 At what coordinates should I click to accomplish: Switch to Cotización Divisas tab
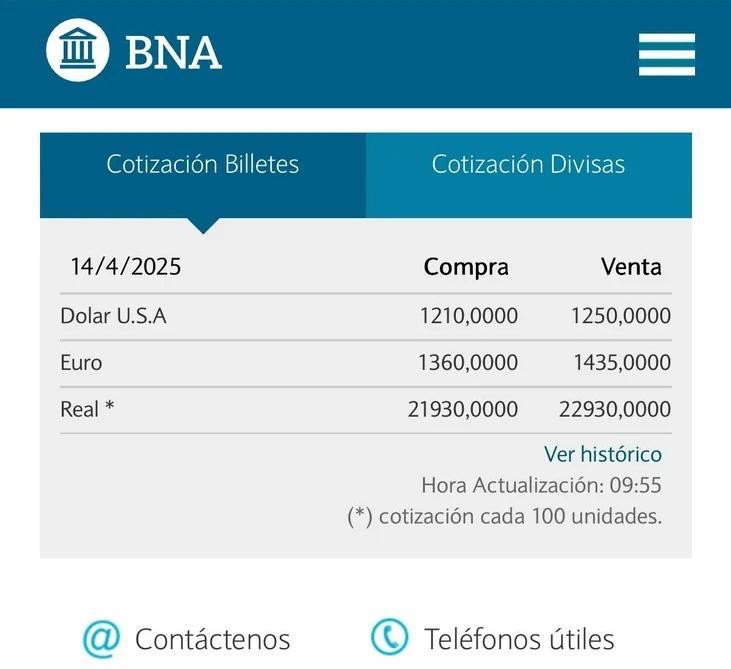[x=528, y=166]
